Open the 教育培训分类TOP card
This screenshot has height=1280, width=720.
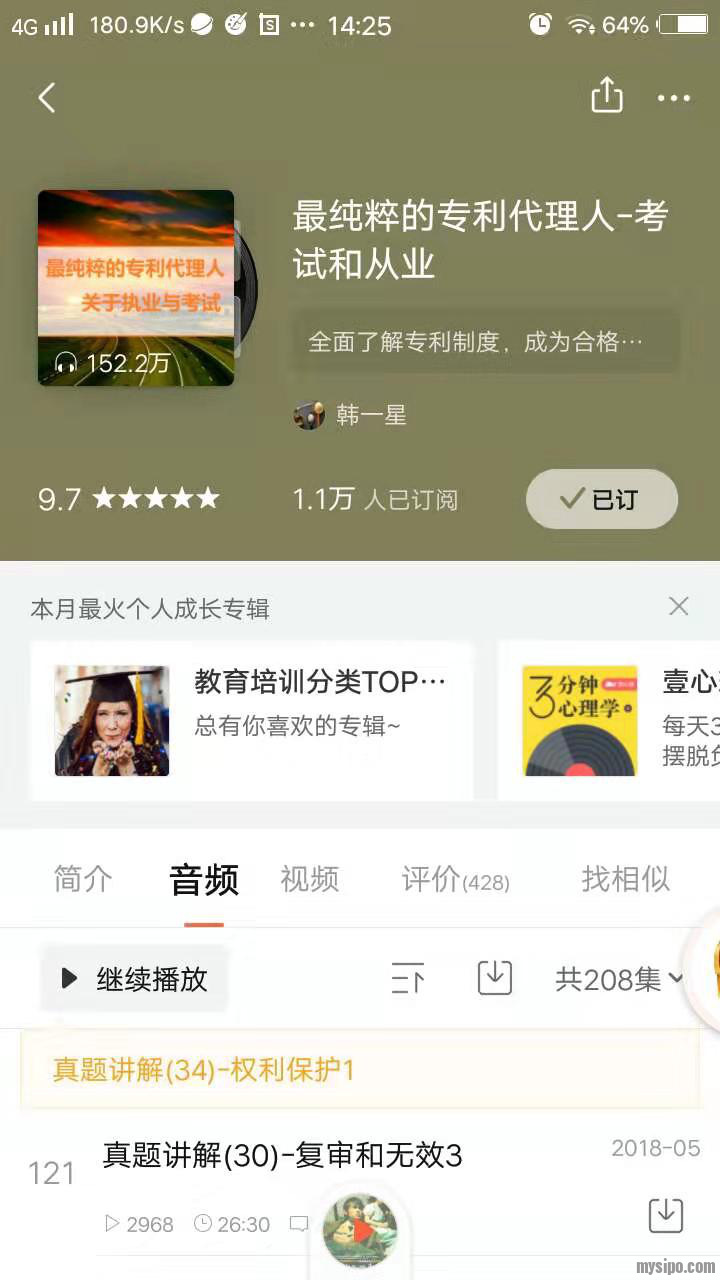click(252, 720)
